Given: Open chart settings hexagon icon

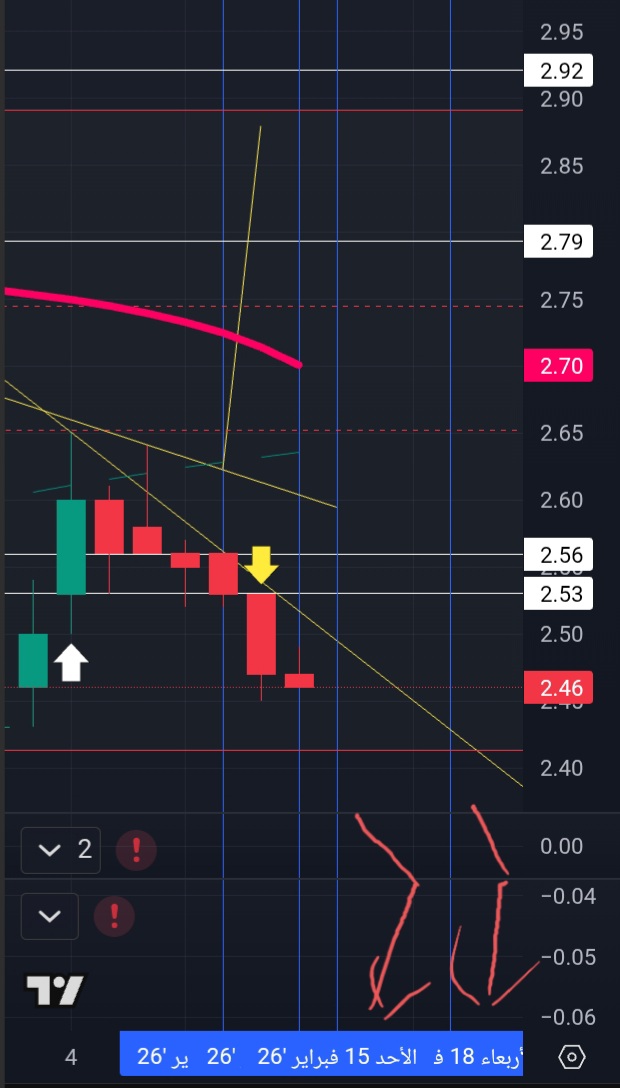Looking at the screenshot, I should pyautogui.click(x=571, y=1056).
